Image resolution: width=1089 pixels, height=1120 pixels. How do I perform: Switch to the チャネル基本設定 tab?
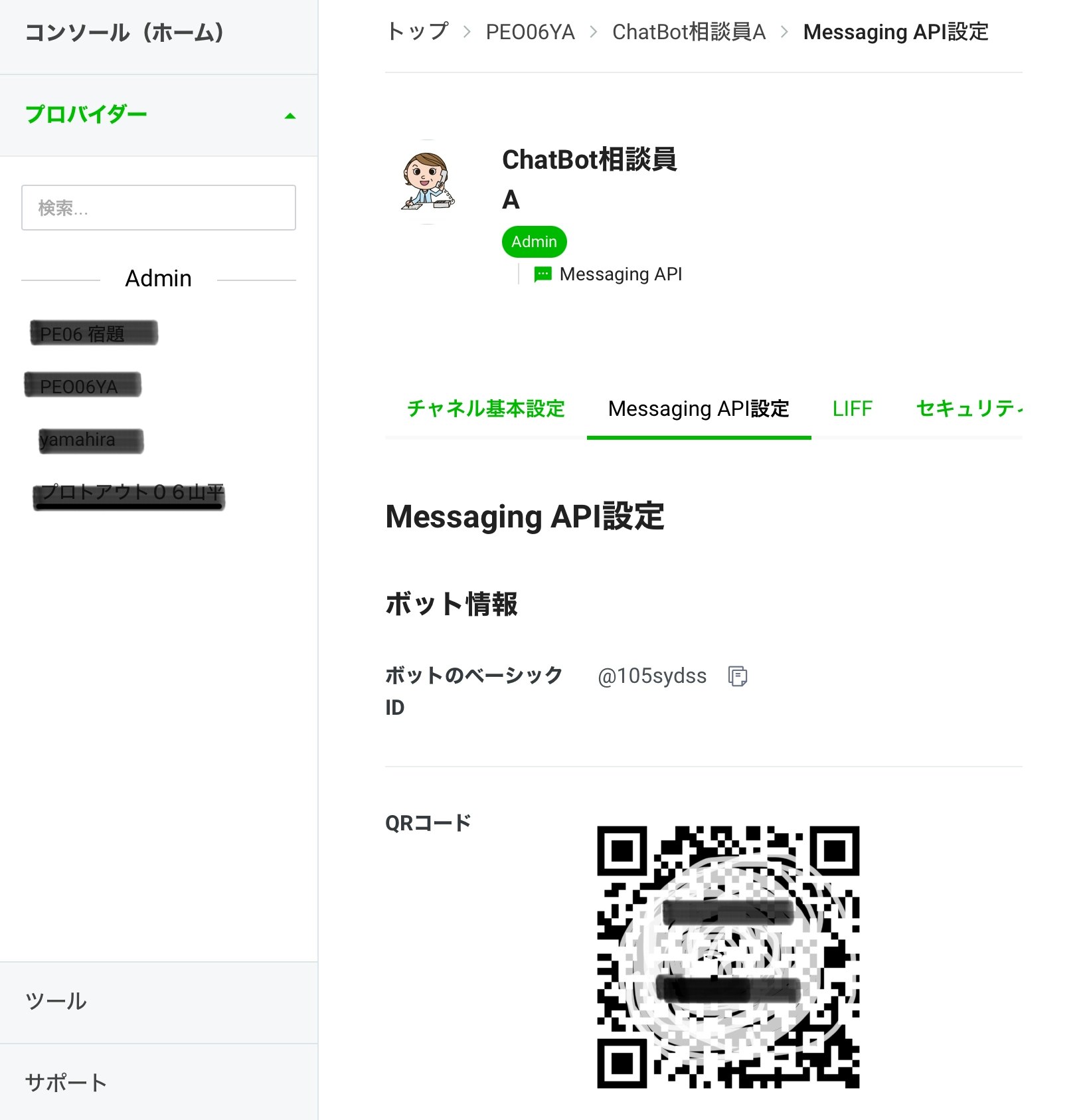click(486, 409)
